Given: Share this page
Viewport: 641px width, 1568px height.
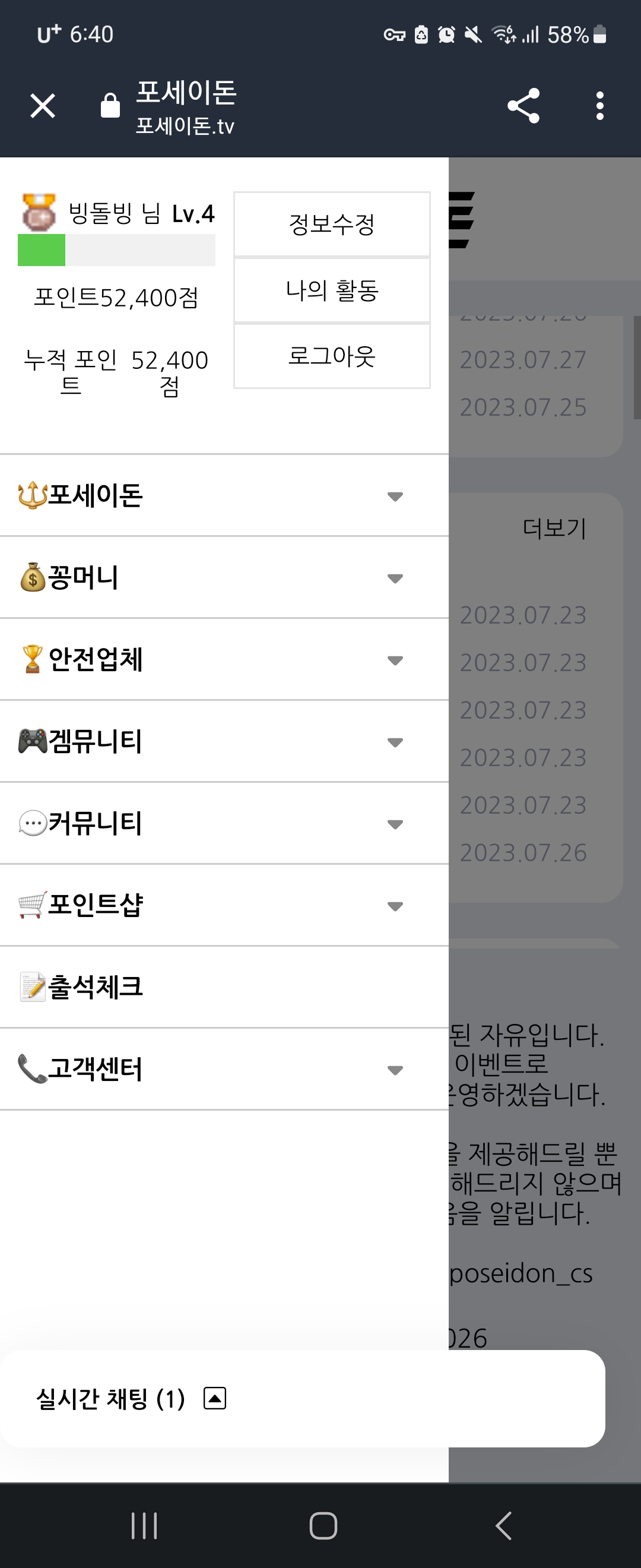Looking at the screenshot, I should (x=523, y=106).
